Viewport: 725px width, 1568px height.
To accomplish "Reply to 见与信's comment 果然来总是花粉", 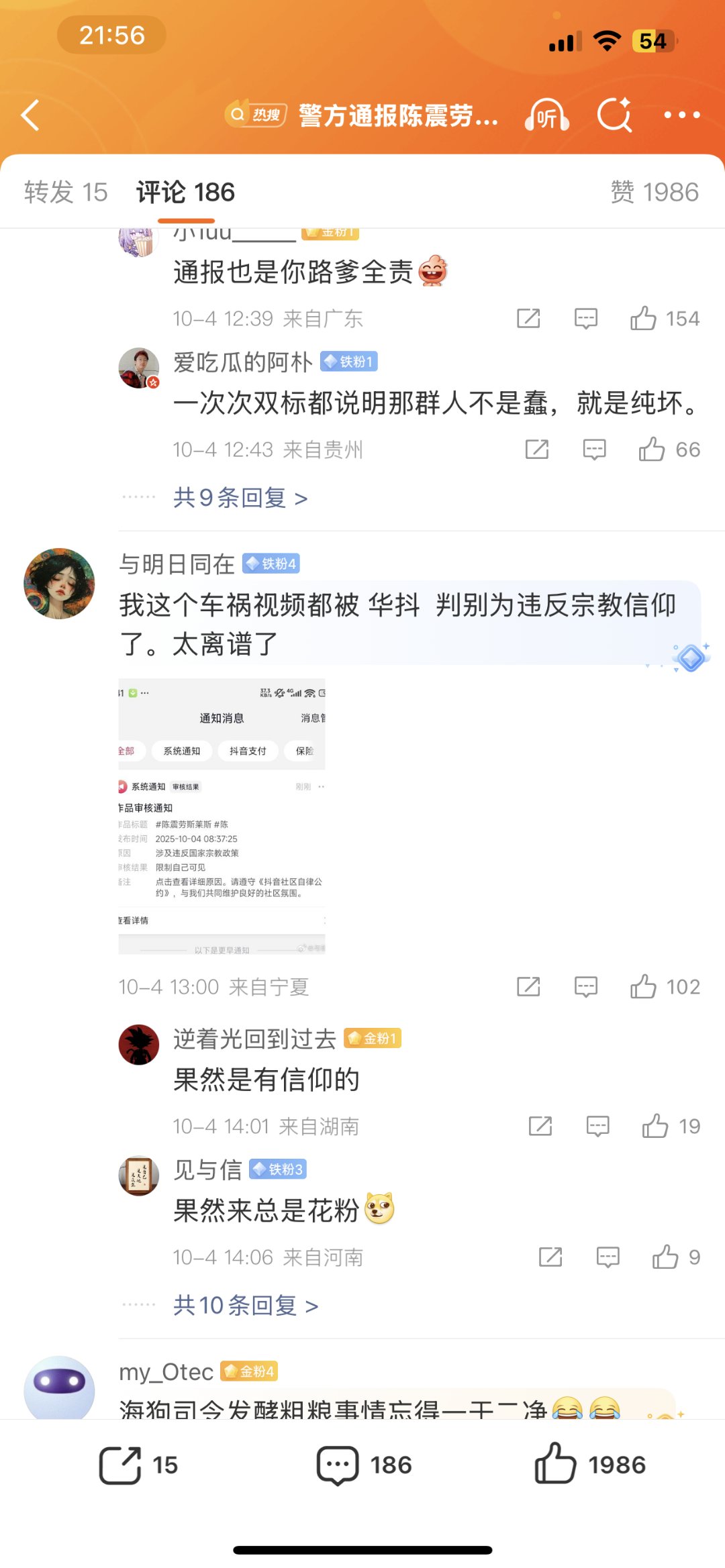I will tap(608, 1257).
